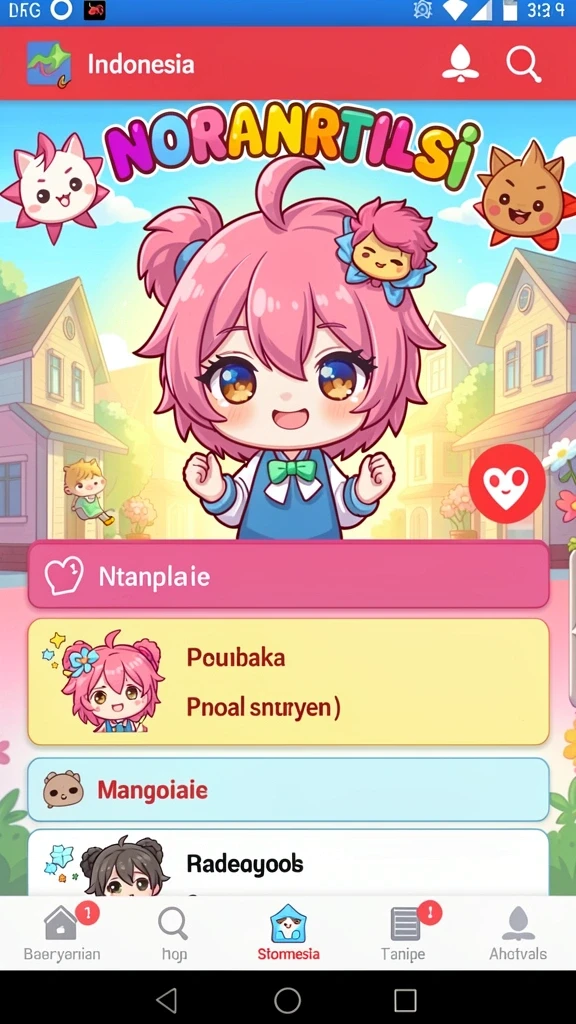
Task: Open the Radeqyoob card
Action: [288, 863]
